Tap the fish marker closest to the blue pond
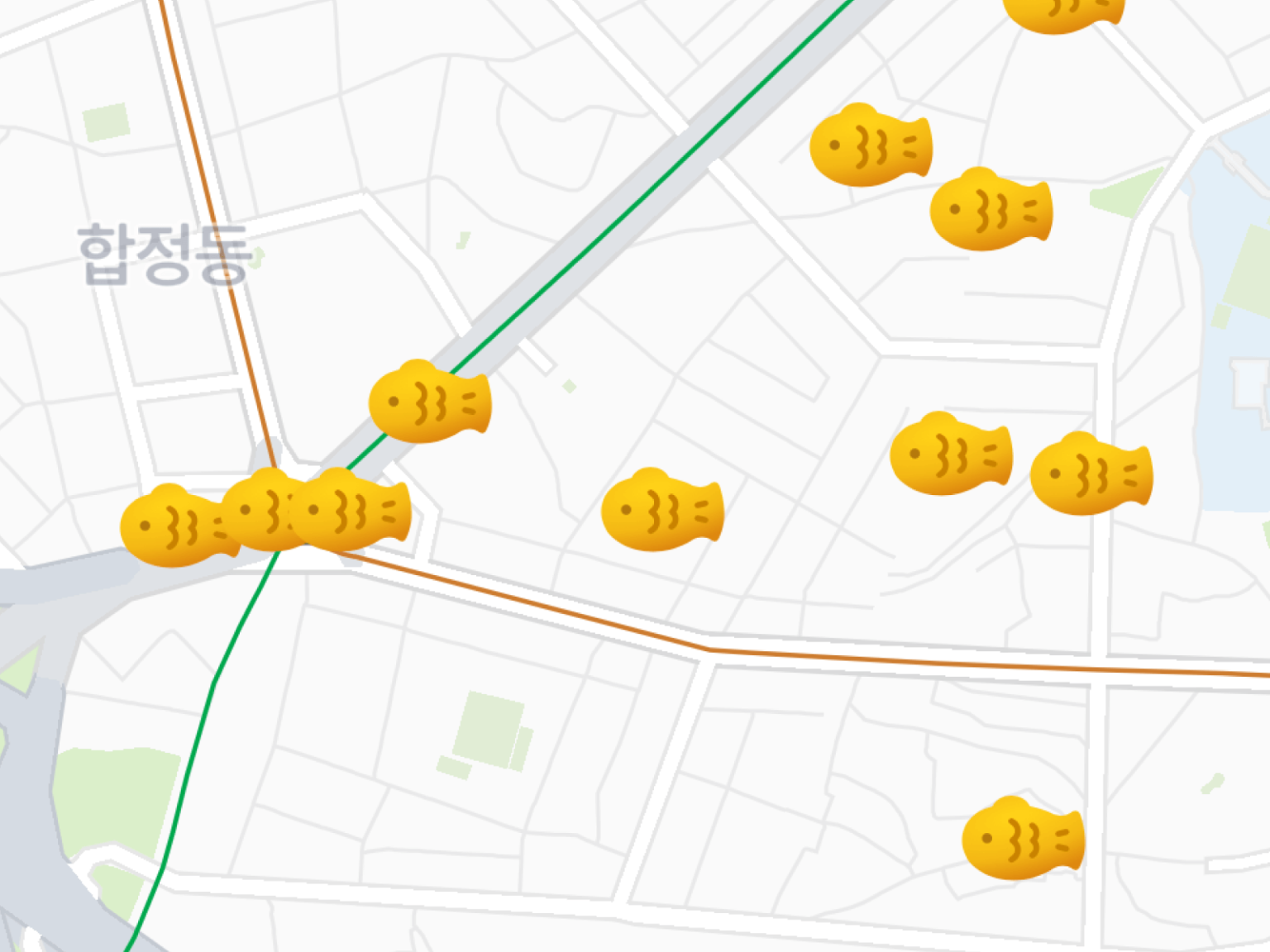1270x952 pixels. 1091,474
